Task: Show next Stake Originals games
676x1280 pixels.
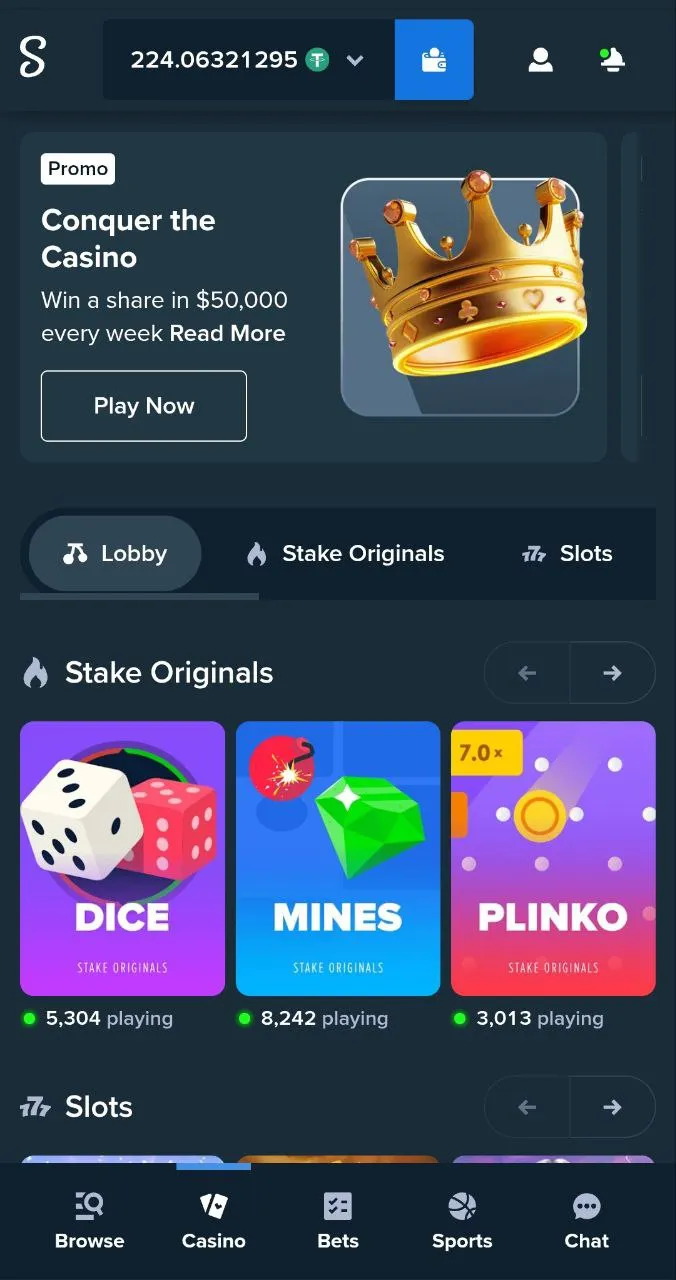Action: click(612, 673)
